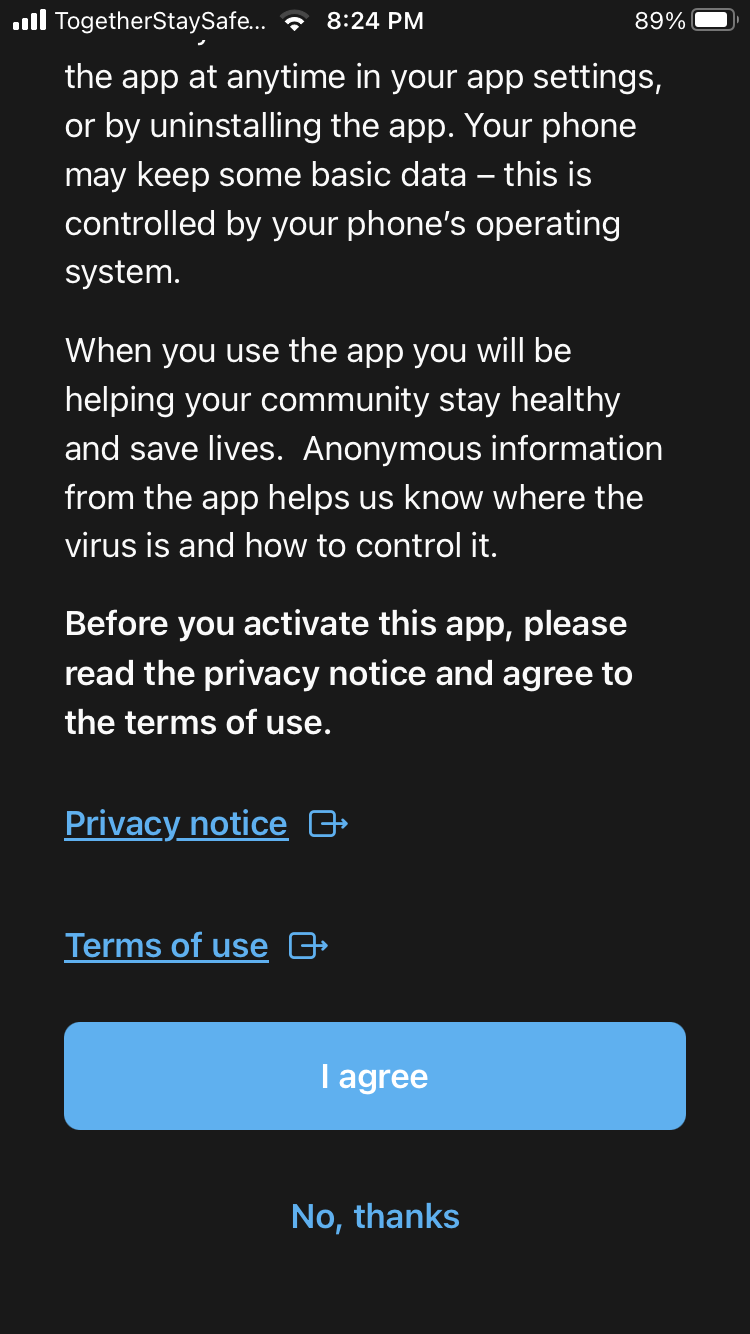Decline with No, thanks
This screenshot has width=750, height=1334.
pyautogui.click(x=375, y=1216)
